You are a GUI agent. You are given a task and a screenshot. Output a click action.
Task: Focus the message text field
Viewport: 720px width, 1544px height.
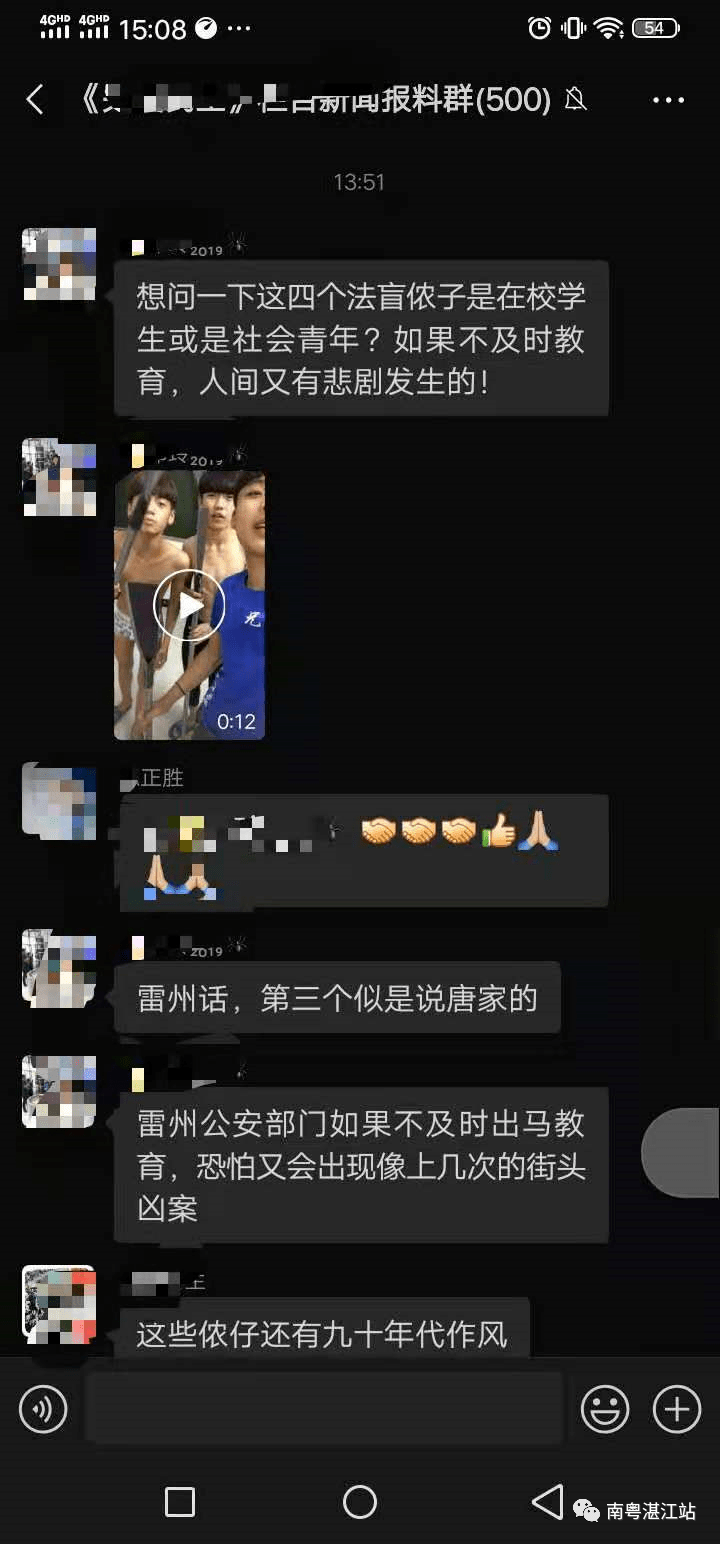323,1409
